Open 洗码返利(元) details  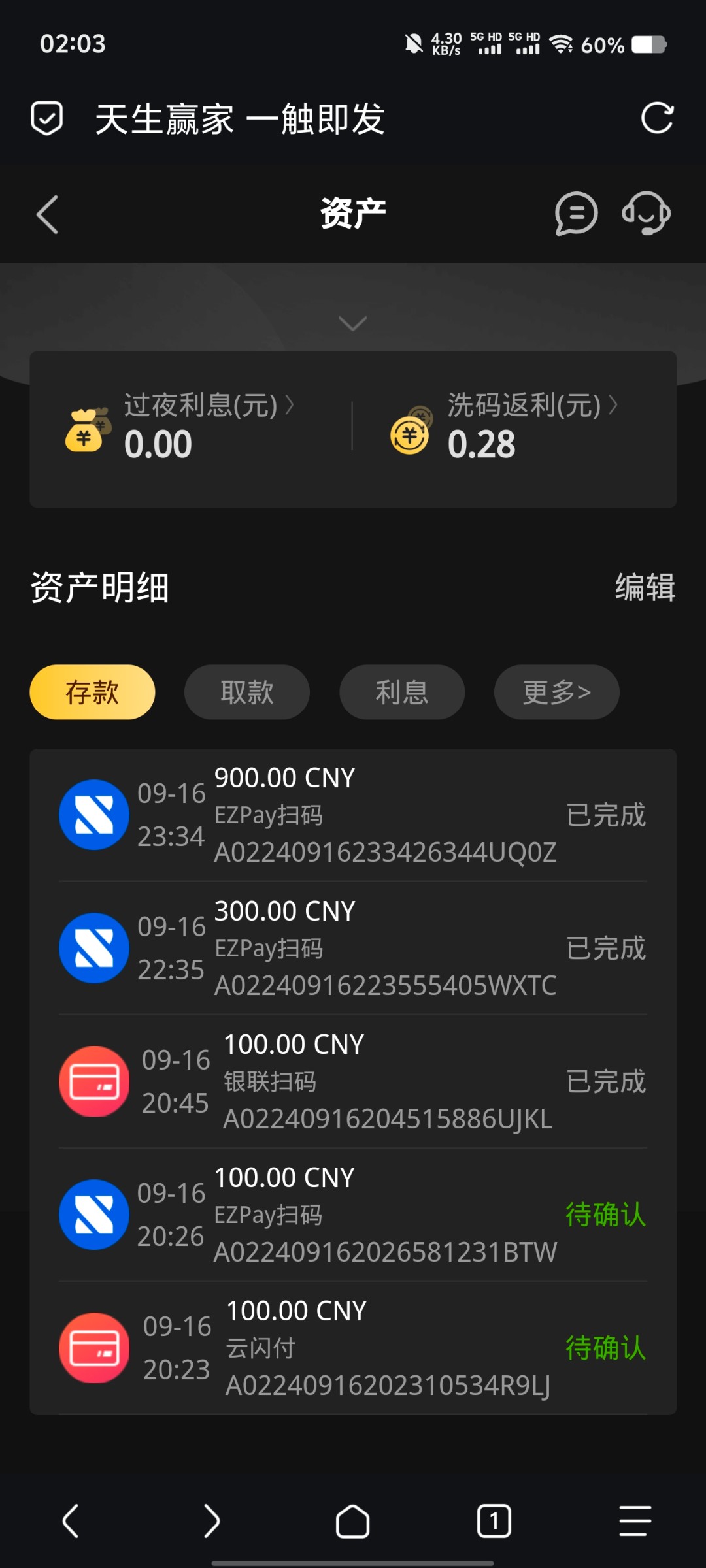tap(532, 406)
